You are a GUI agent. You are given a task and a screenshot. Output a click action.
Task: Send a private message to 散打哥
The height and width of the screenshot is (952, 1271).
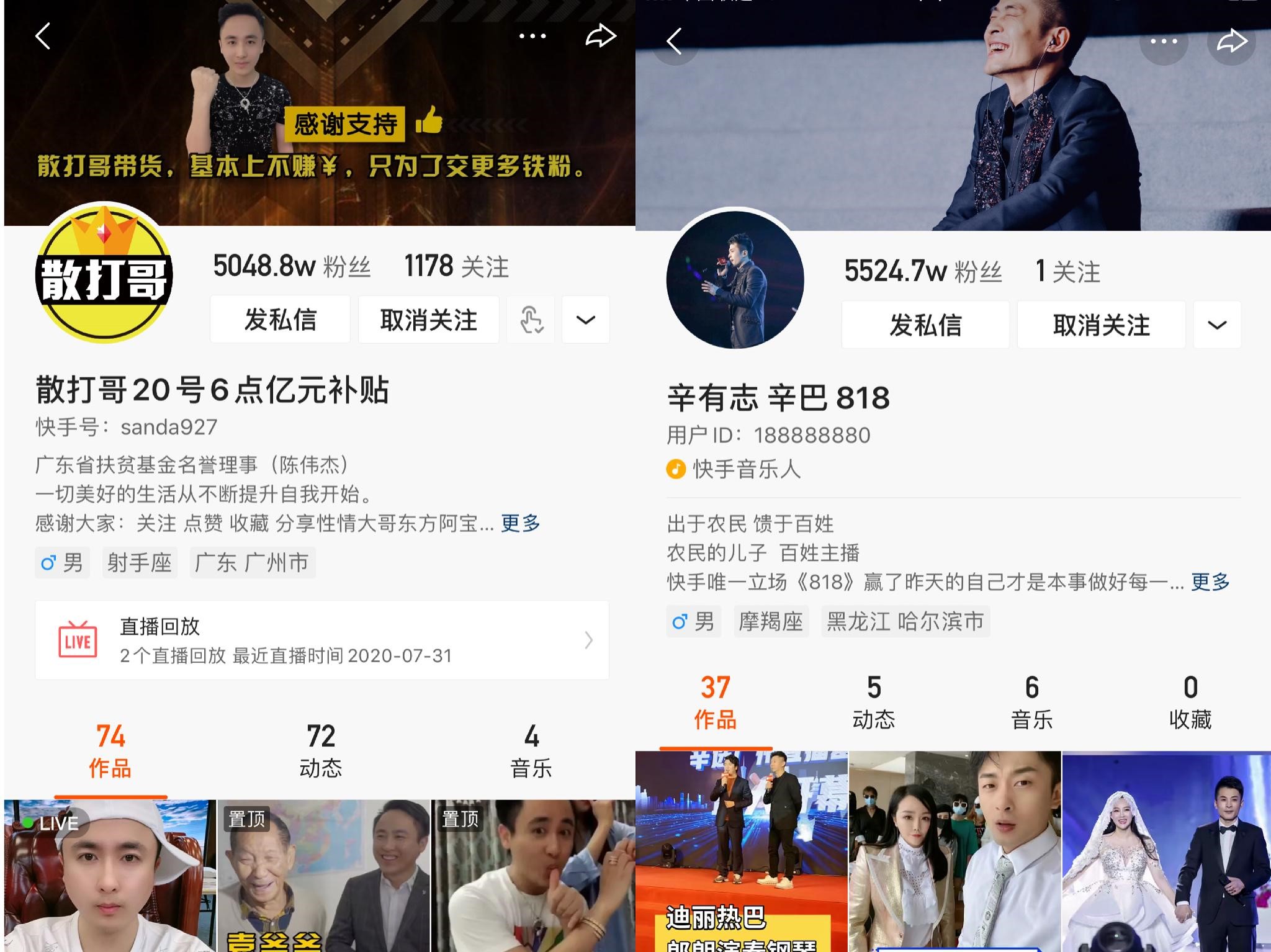[280, 320]
